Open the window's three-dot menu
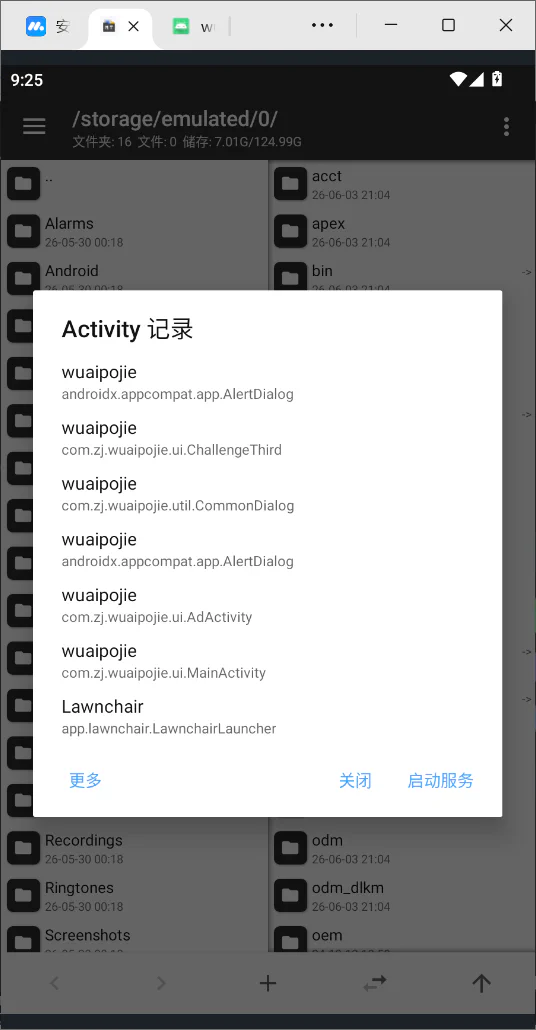Screen dimensions: 536x1030 [x=323, y=25]
